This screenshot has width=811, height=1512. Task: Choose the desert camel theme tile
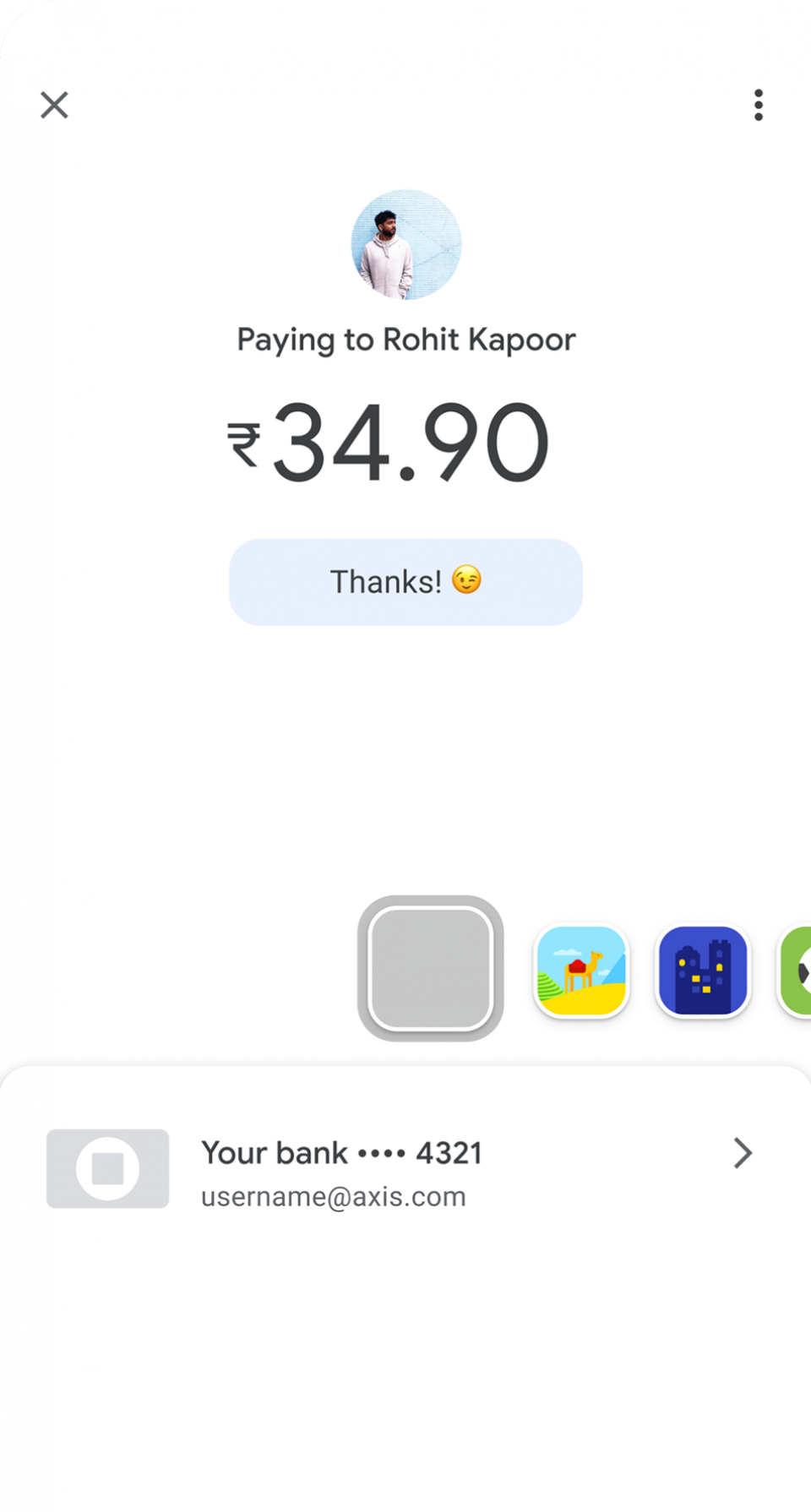(x=581, y=971)
